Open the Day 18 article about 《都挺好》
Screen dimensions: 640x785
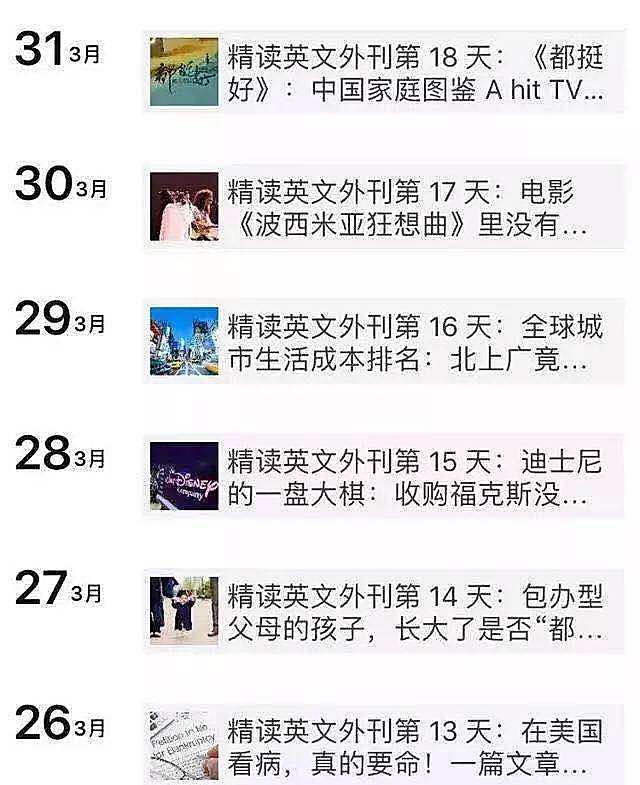tap(415, 72)
